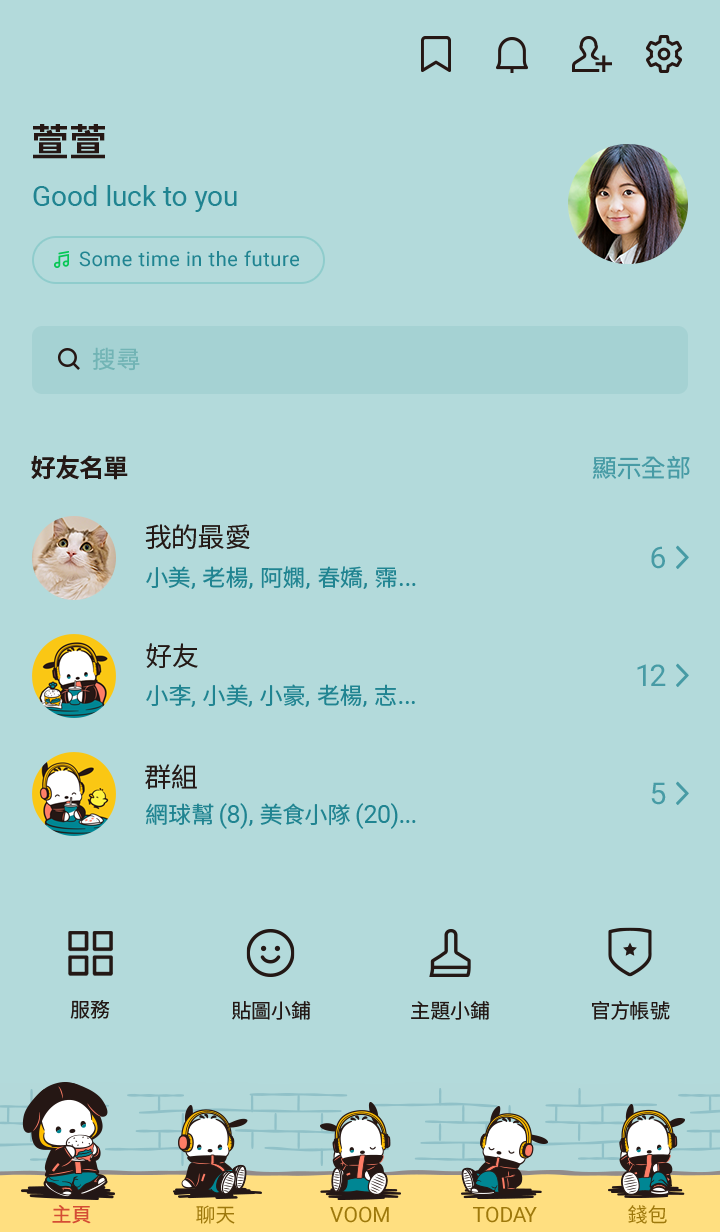
Task: Tap the 搜尋 search field
Action: (x=360, y=360)
